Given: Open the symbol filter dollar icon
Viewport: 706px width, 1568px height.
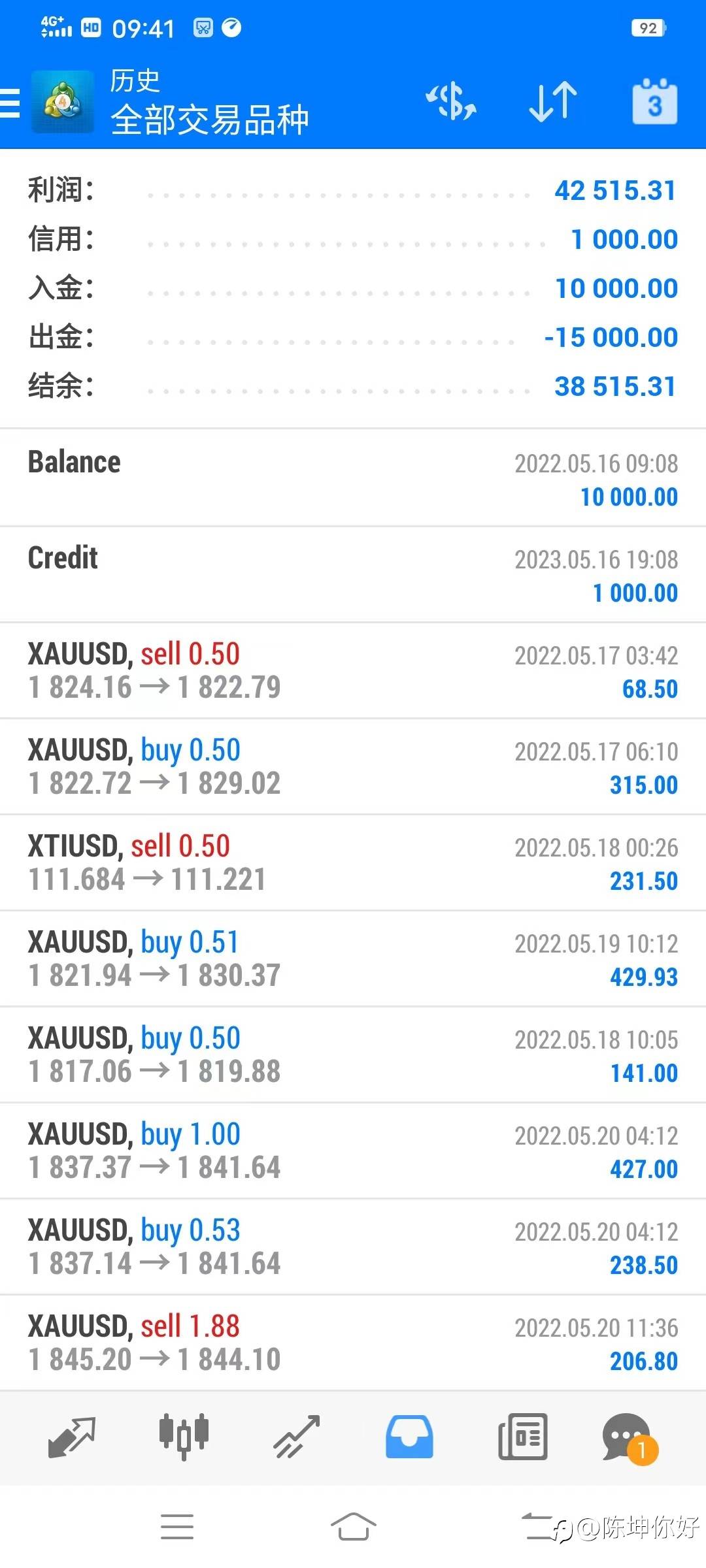Looking at the screenshot, I should (x=451, y=102).
